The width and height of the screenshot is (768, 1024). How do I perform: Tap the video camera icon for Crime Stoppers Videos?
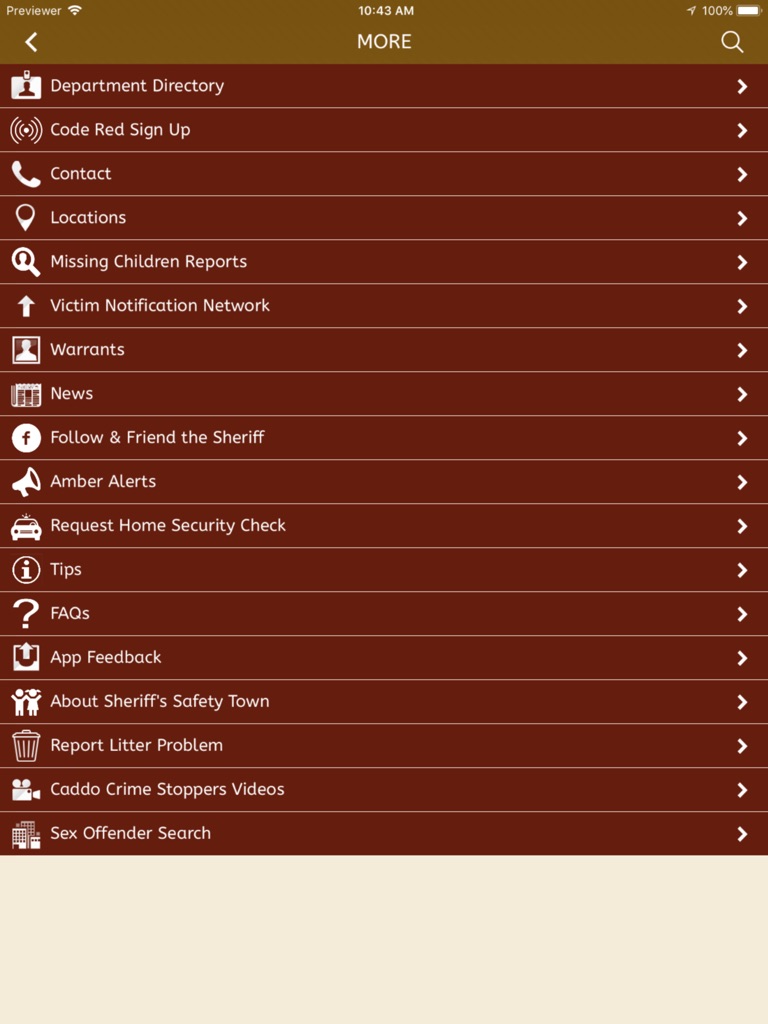pos(26,790)
